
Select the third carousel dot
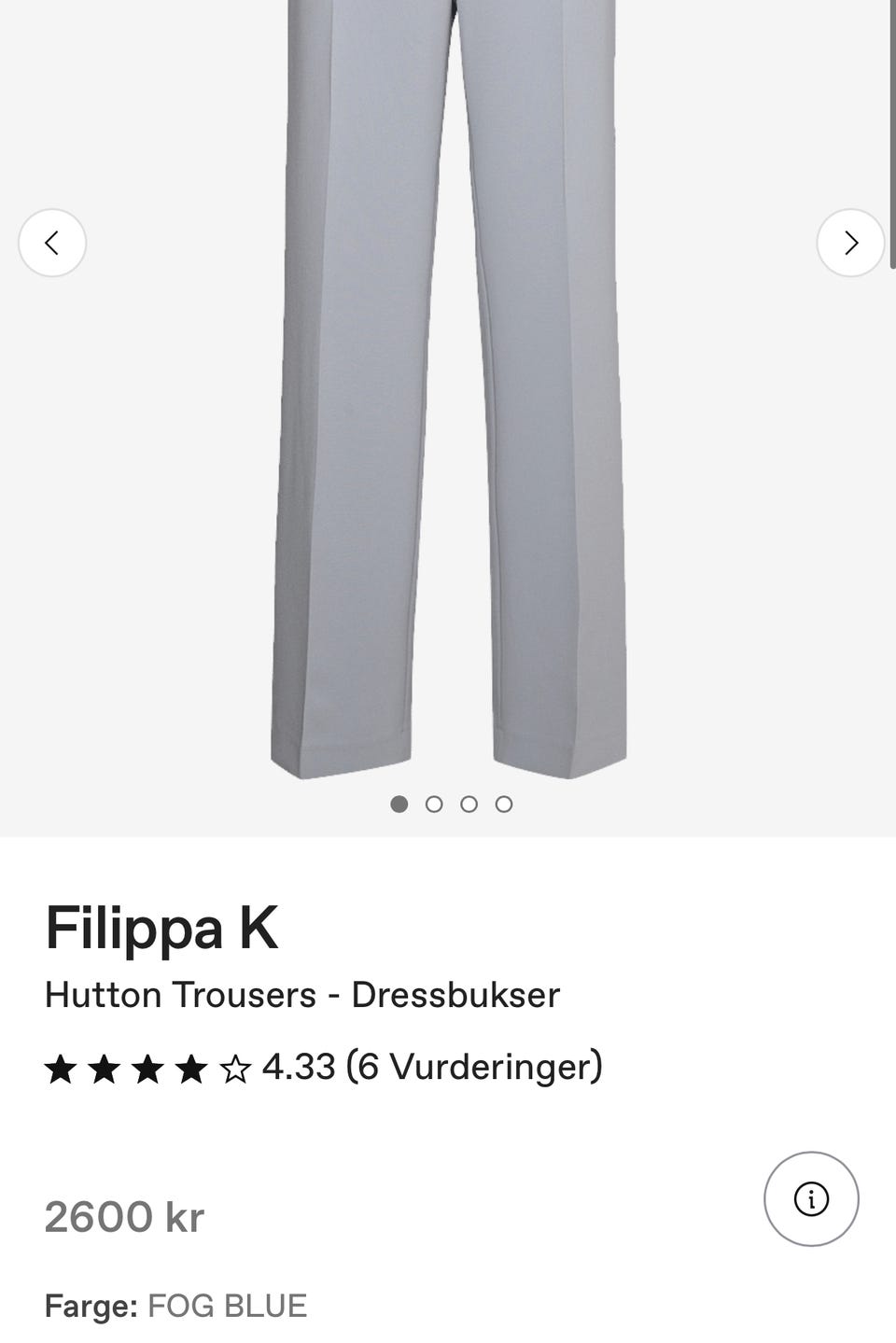(x=469, y=803)
